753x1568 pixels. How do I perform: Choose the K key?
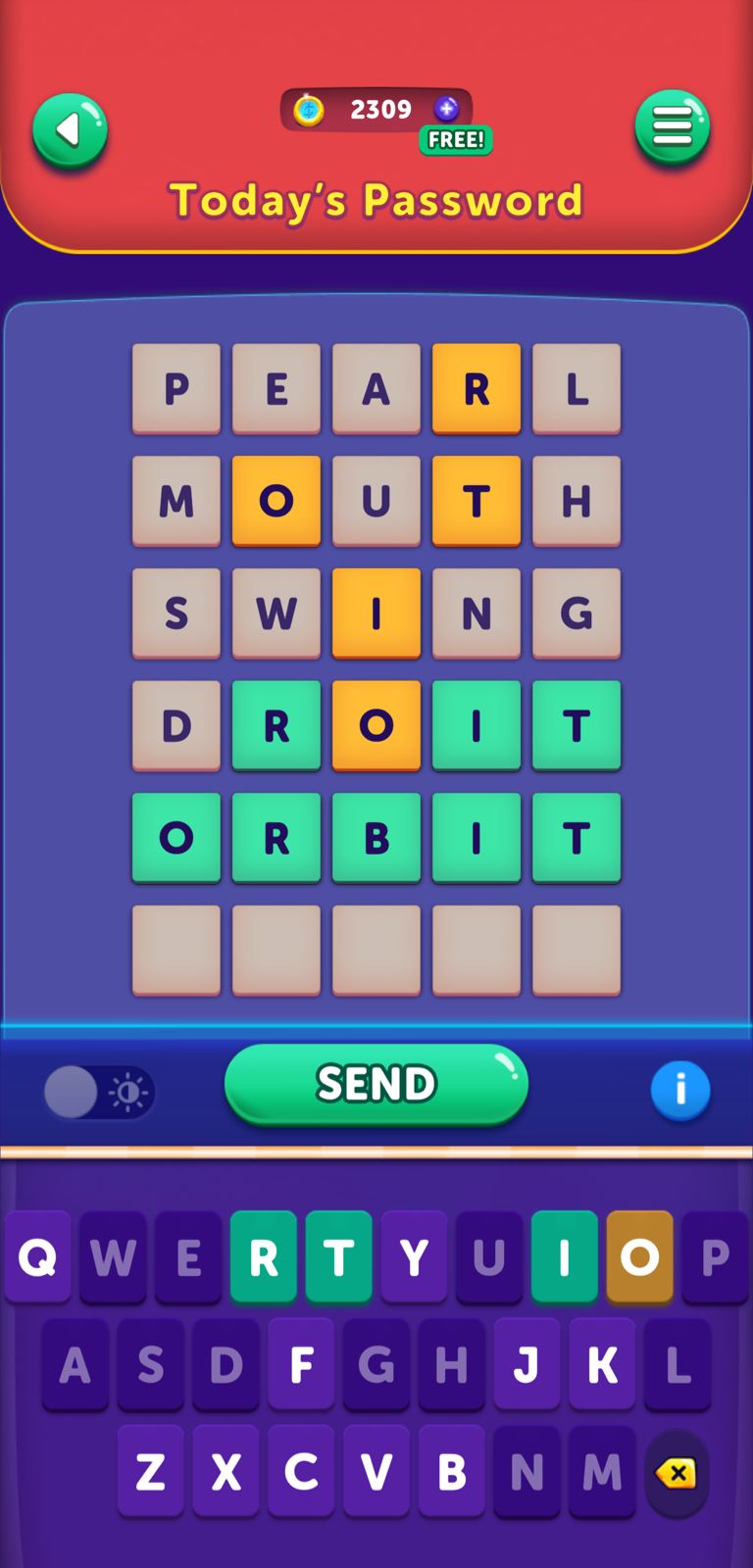(602, 1364)
